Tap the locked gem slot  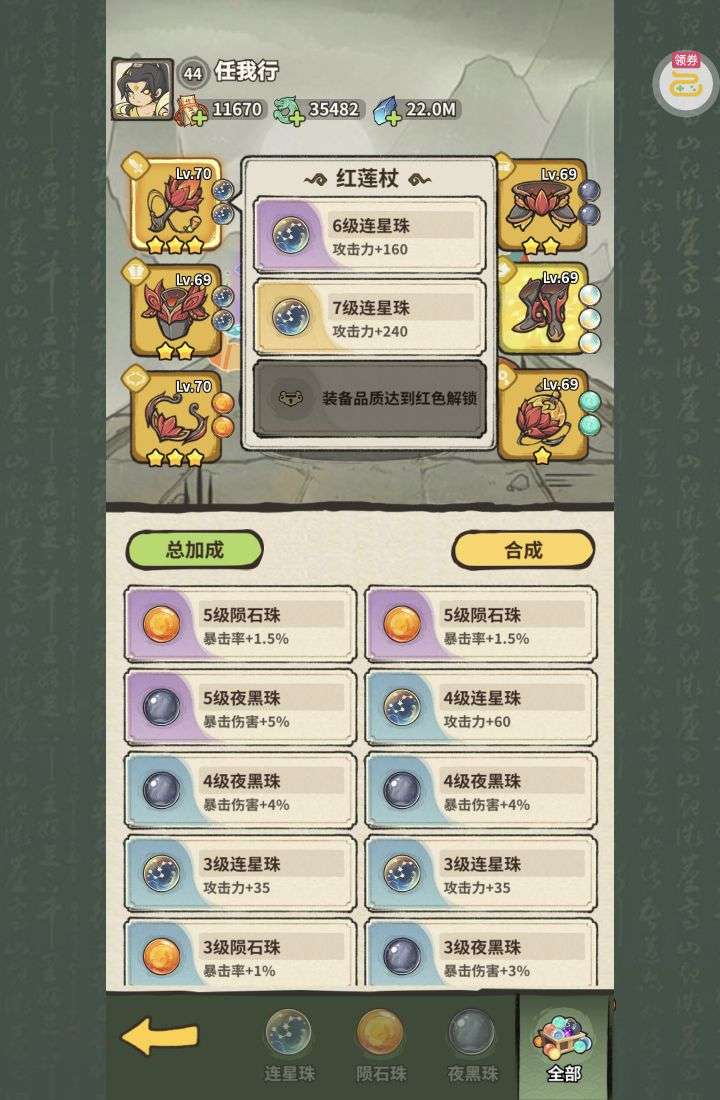[370, 398]
